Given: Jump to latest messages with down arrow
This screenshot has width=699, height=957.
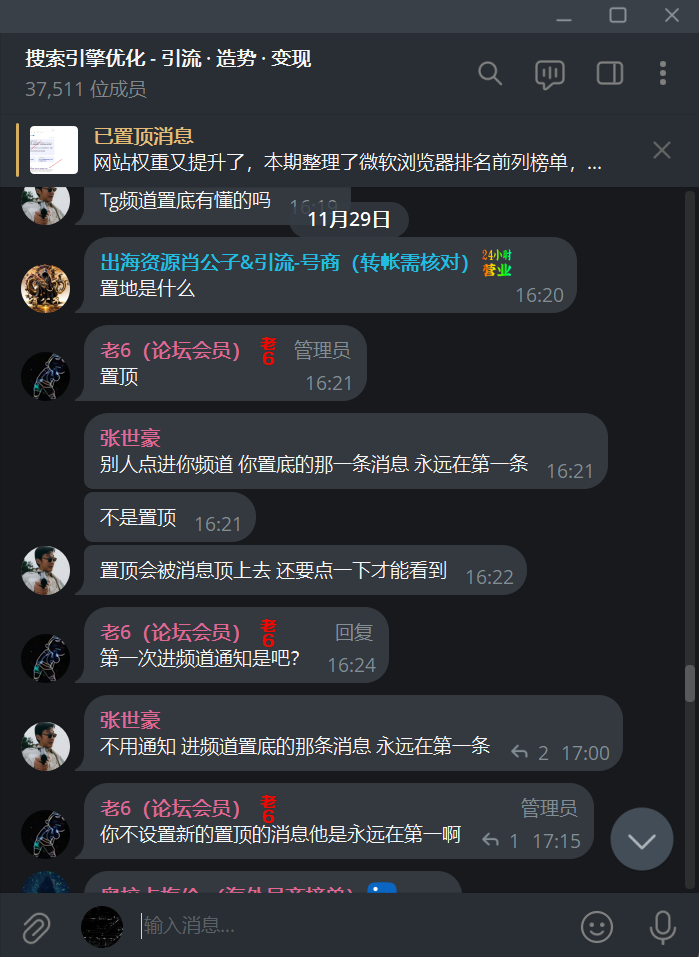Looking at the screenshot, I should [x=642, y=840].
